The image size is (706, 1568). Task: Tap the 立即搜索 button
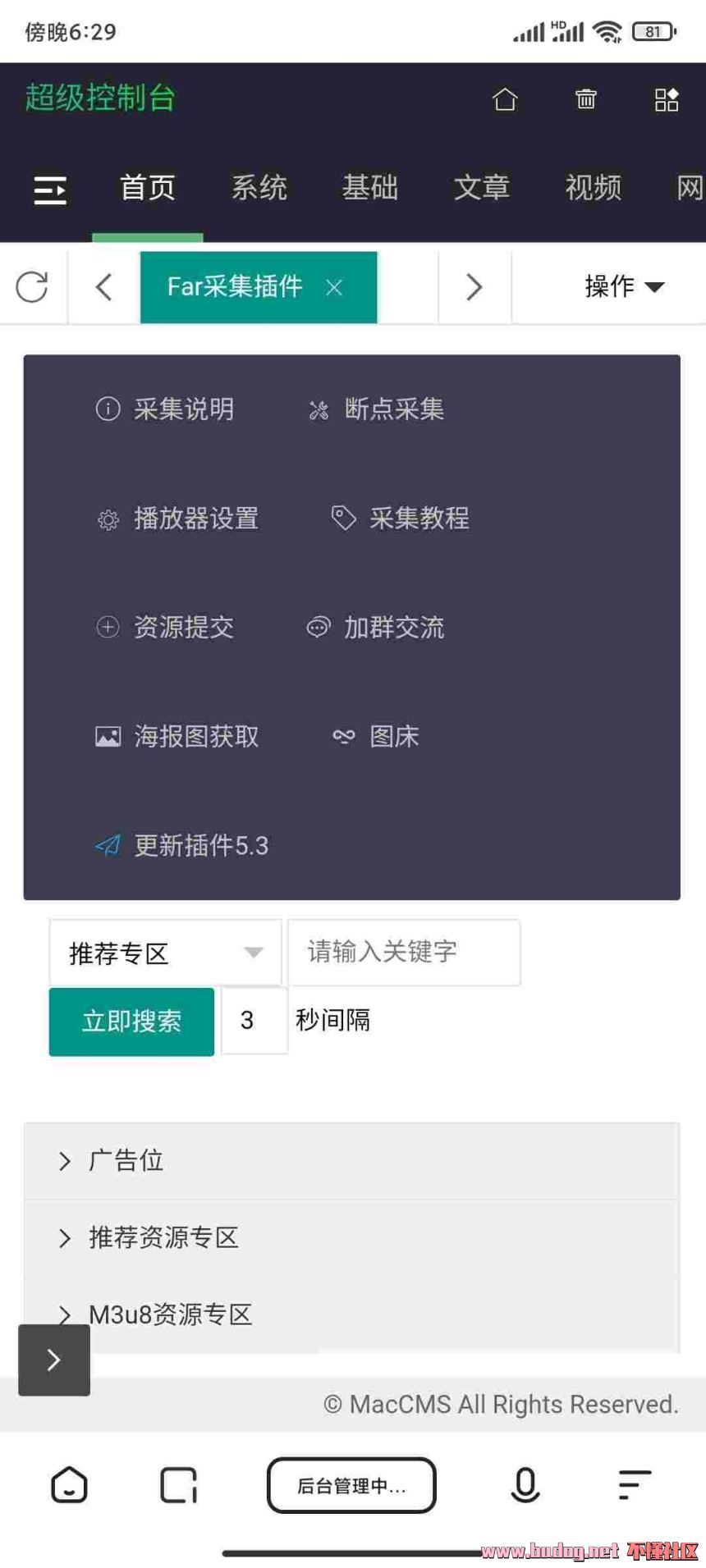pos(131,1021)
